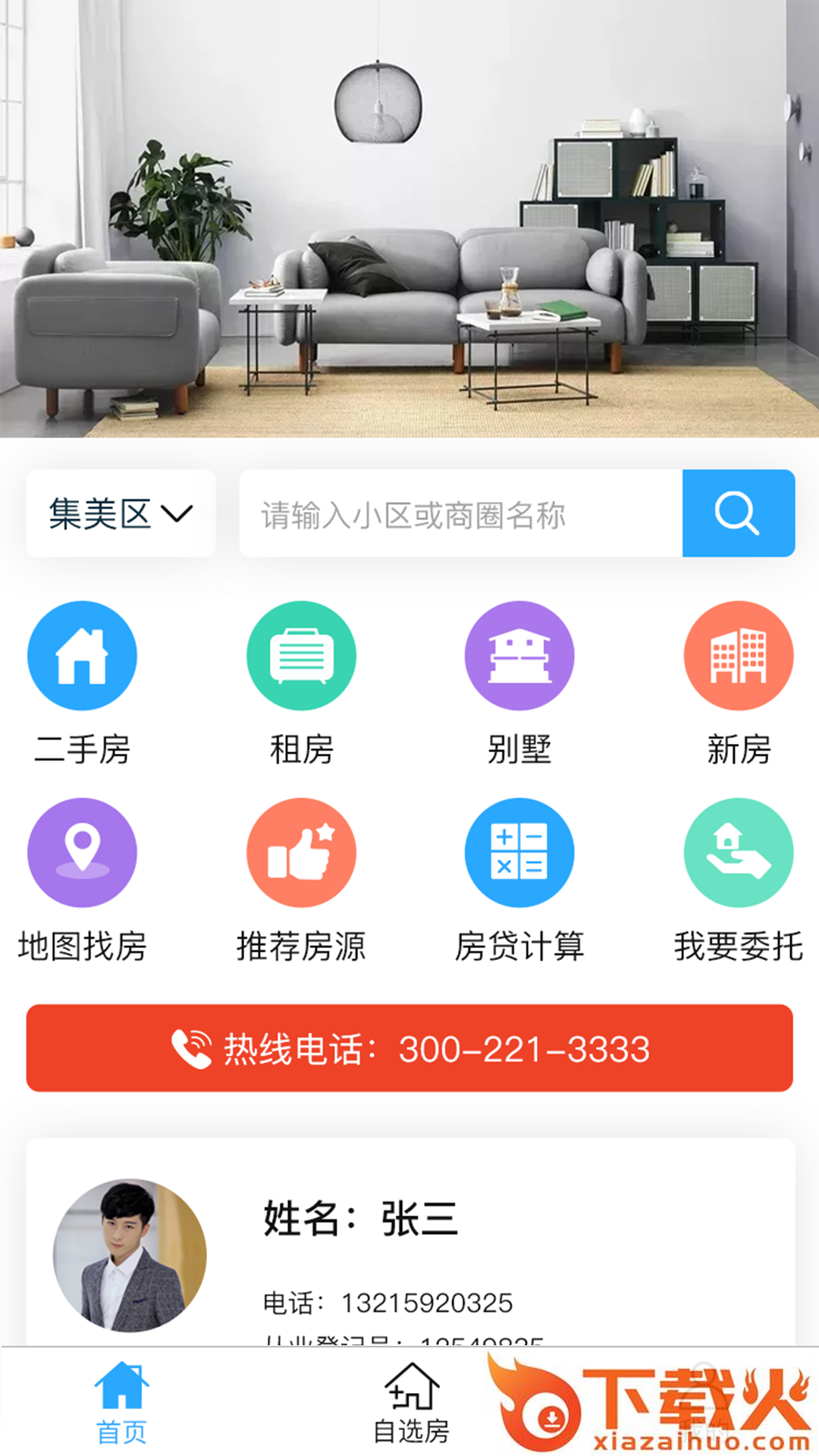Open the 房贷计算 mortgage calculator
819x1456 pixels.
(x=520, y=852)
